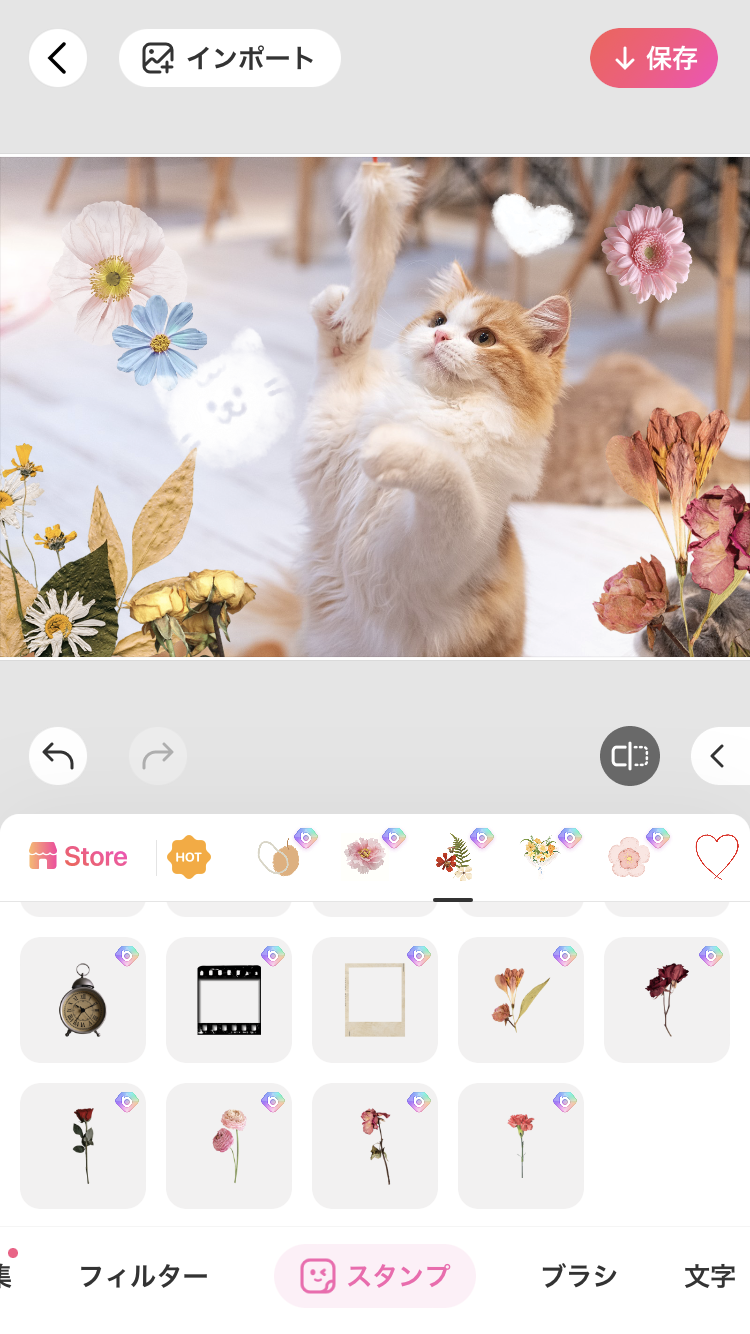Add the polaroid frame sticker
750x1334 pixels.
(375, 1000)
